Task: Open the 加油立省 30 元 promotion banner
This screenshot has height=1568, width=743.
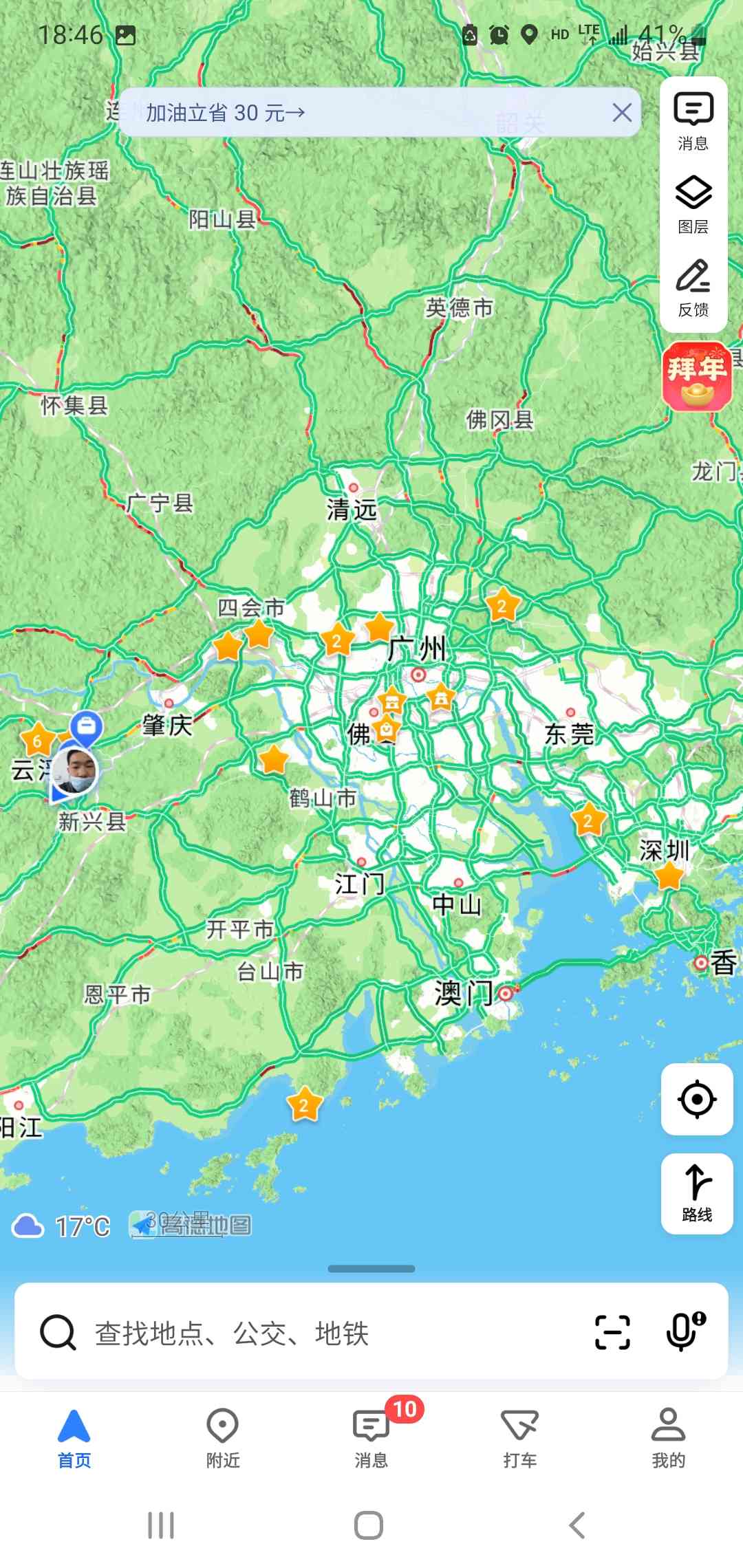Action: coord(227,113)
